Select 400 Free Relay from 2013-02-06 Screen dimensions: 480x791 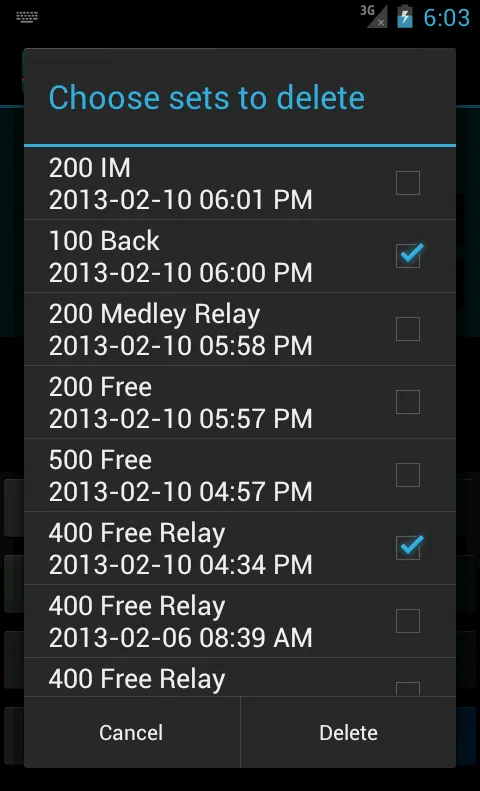coord(407,621)
